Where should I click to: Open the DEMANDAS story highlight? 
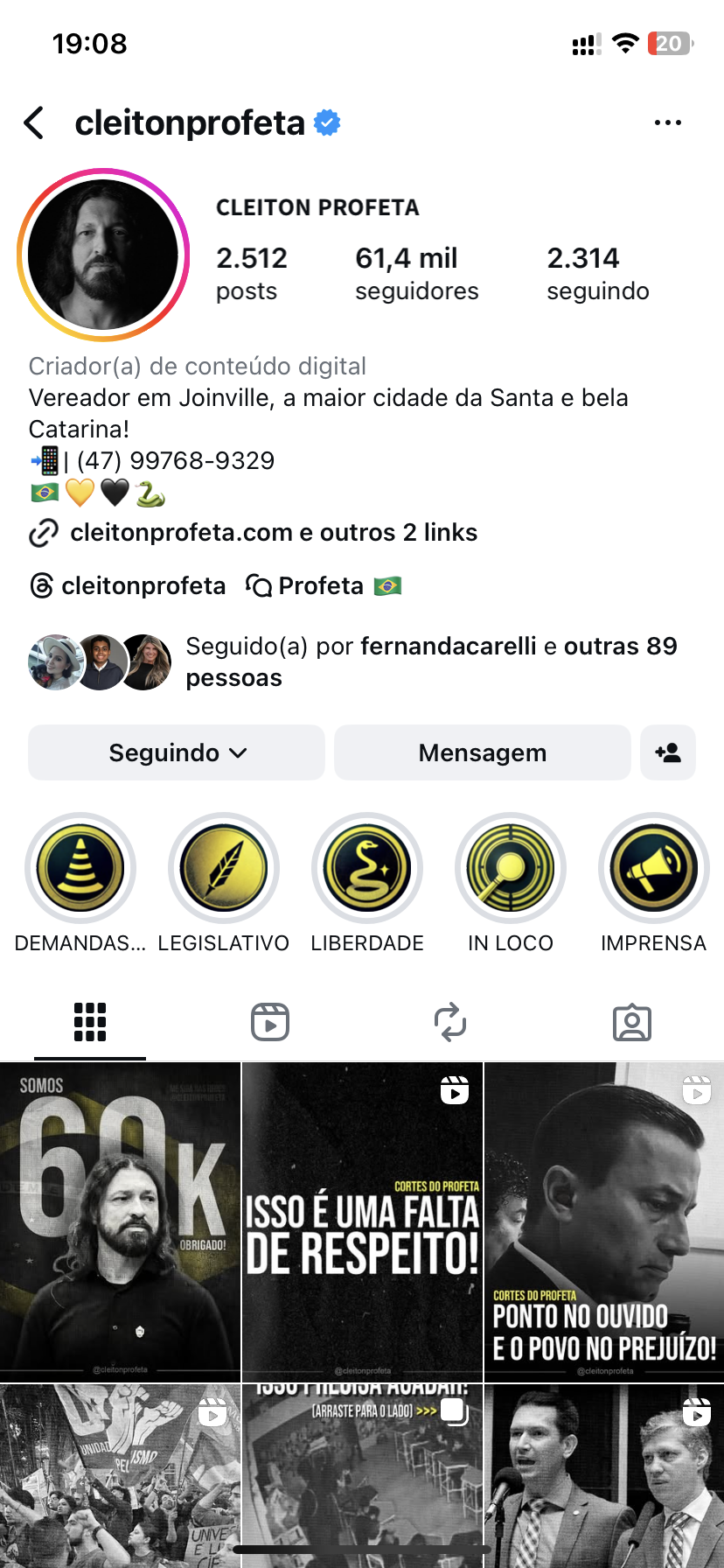(x=80, y=869)
